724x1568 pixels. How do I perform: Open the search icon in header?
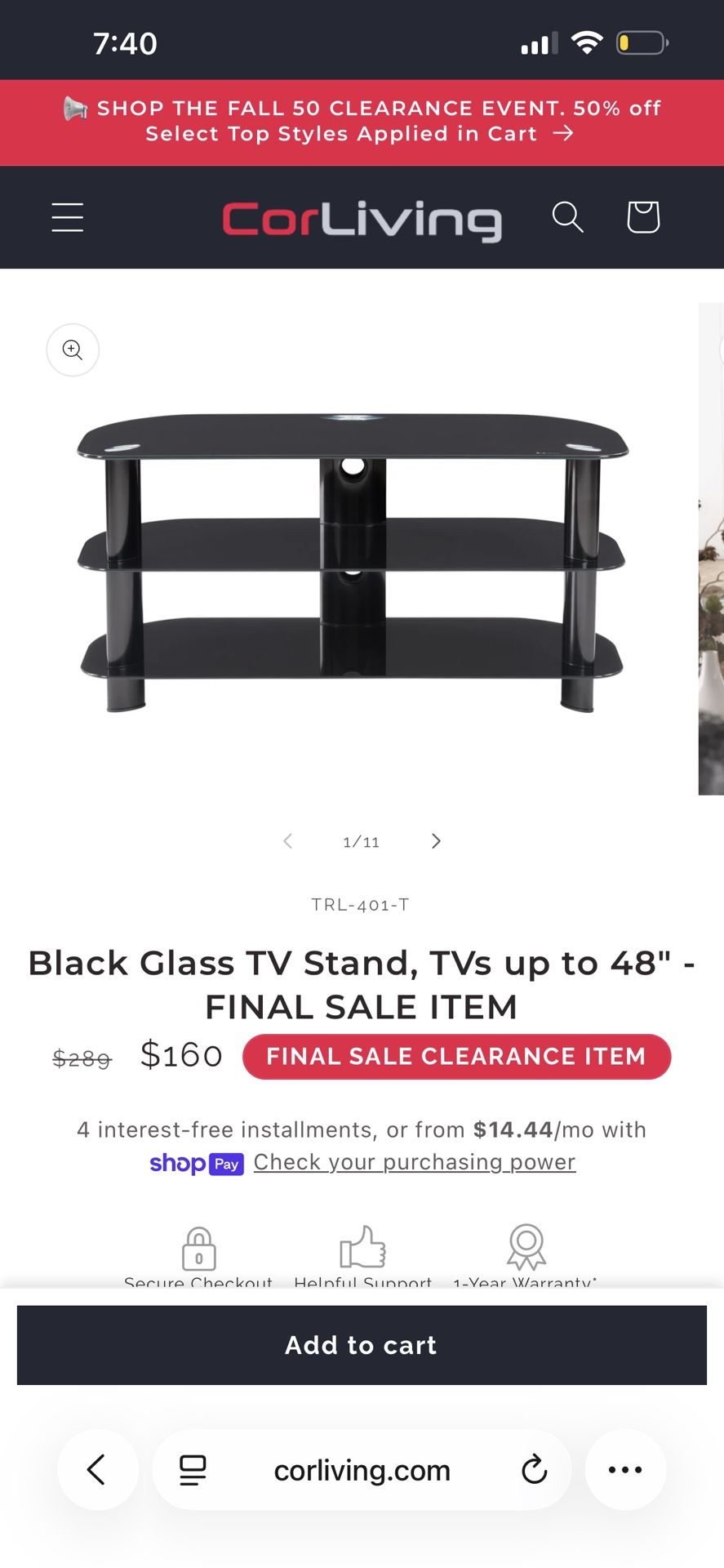coord(567,217)
